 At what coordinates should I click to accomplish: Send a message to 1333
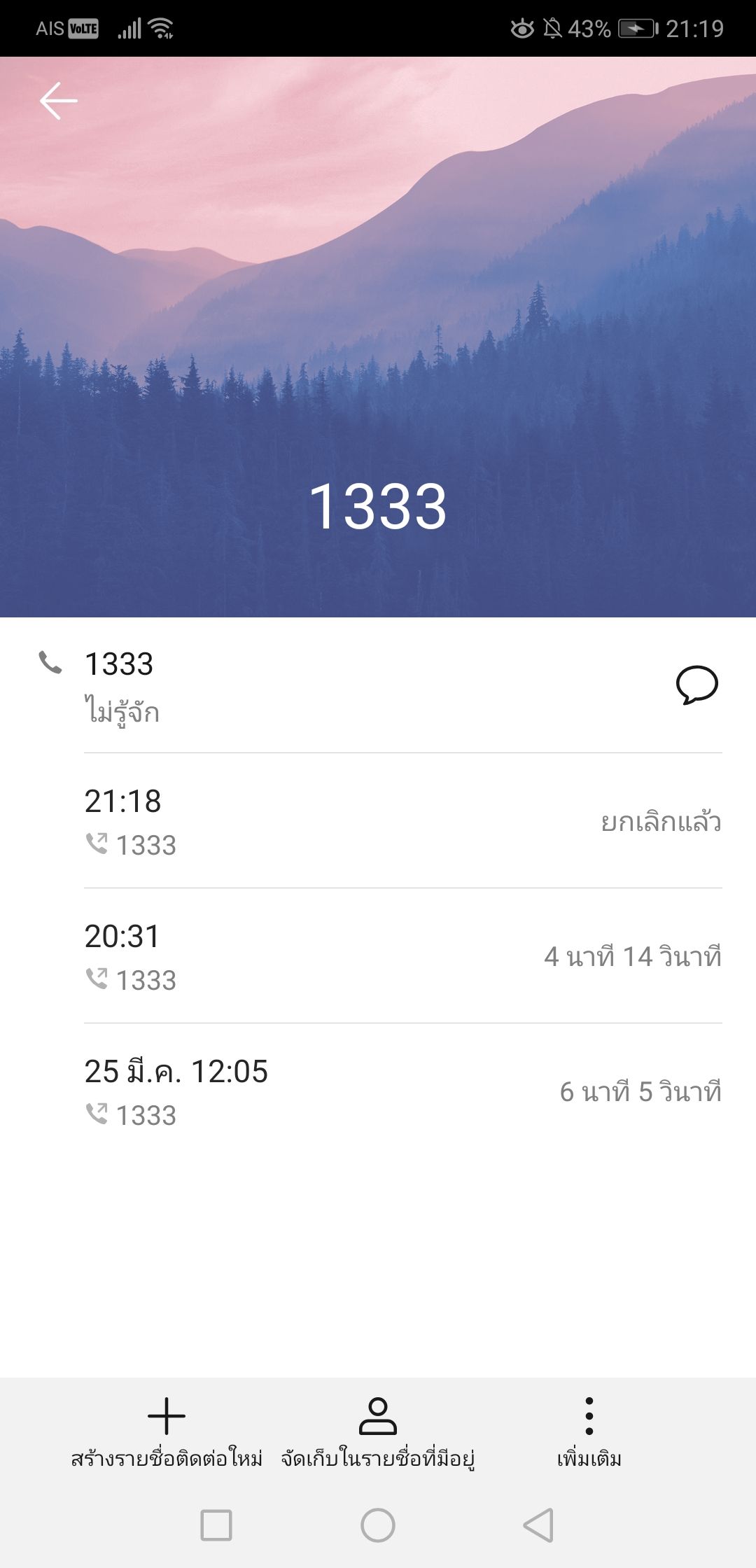point(696,685)
